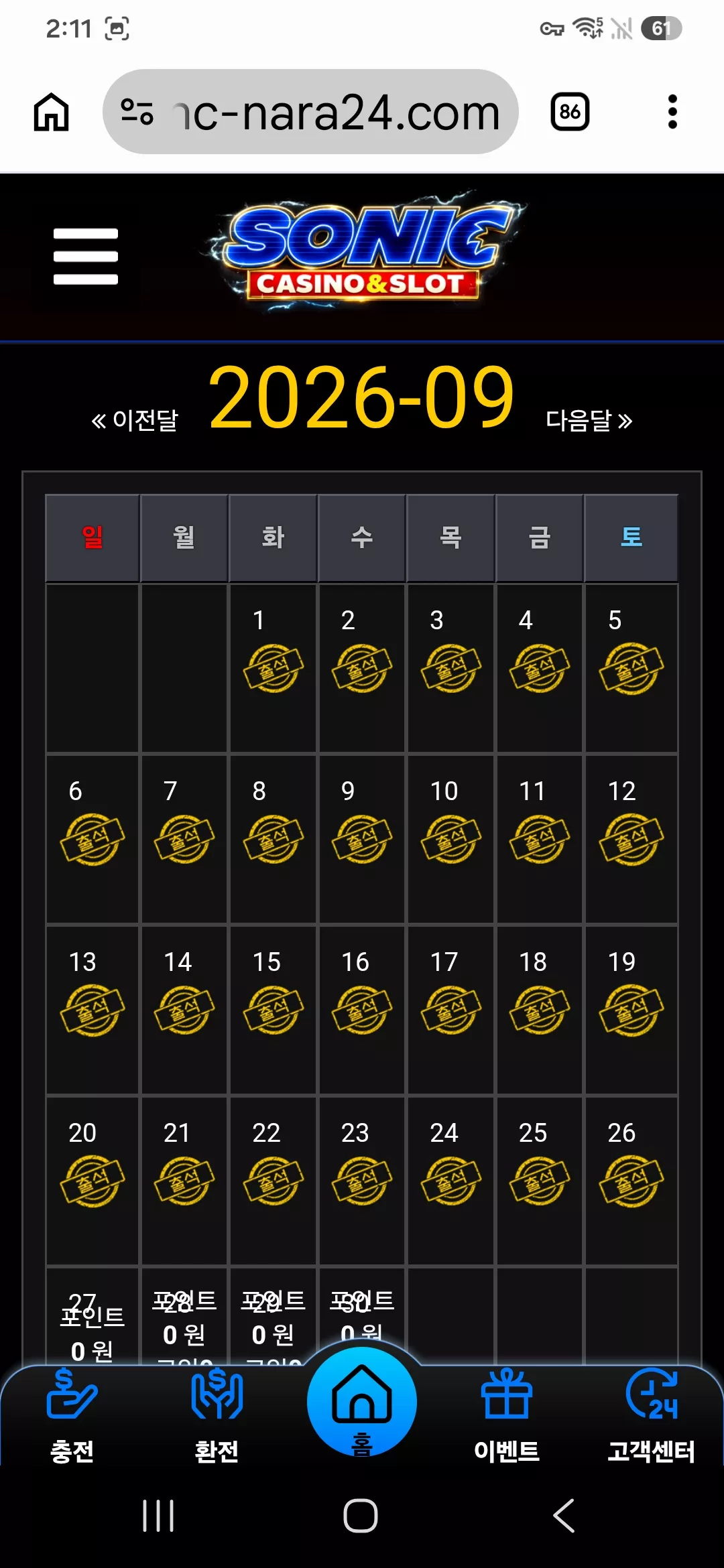724x1568 pixels.
Task: Open the hamburger drawer menu
Action: (86, 256)
